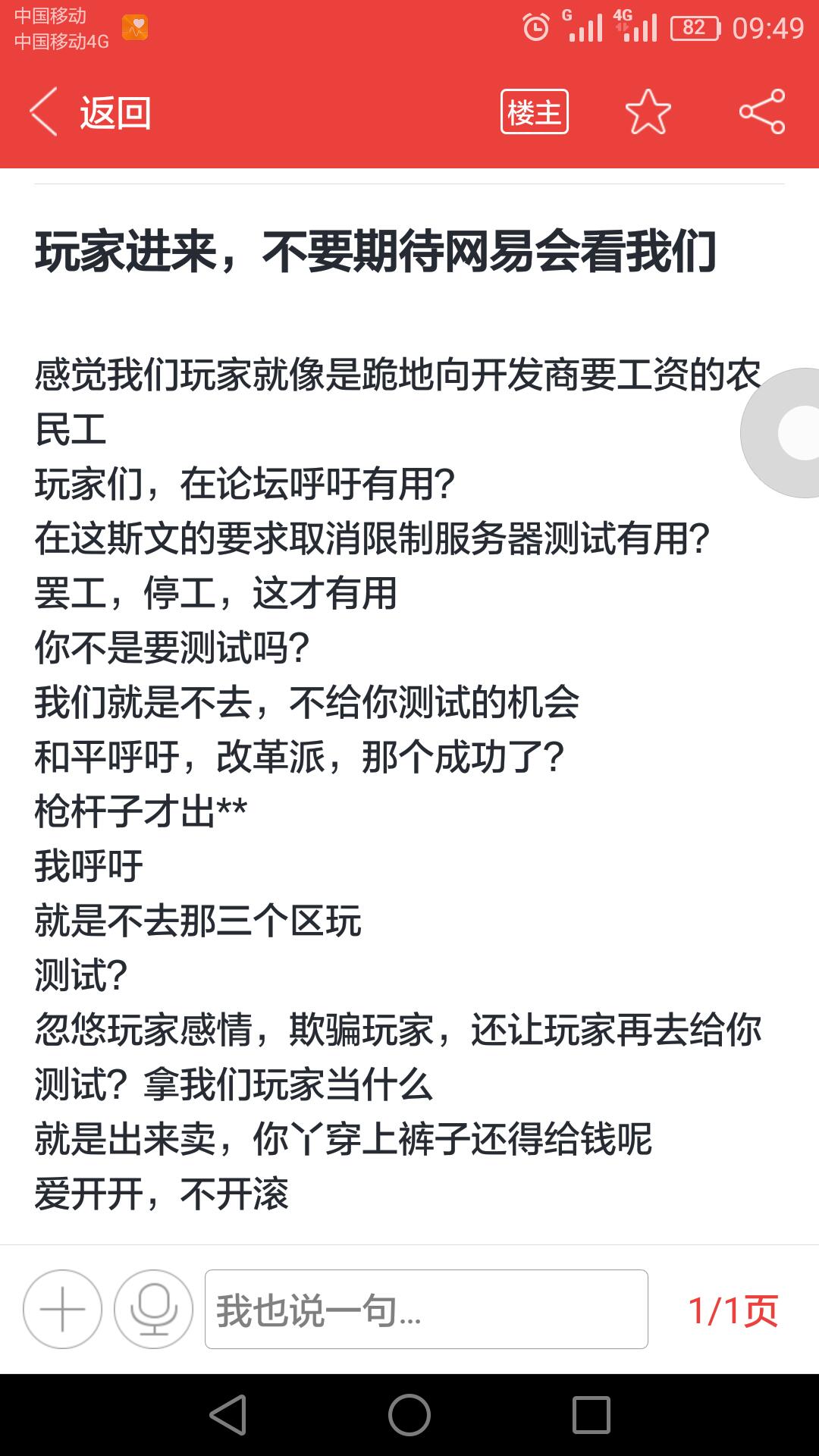Show only posts from 楼主
The height and width of the screenshot is (1456, 819).
click(x=534, y=112)
